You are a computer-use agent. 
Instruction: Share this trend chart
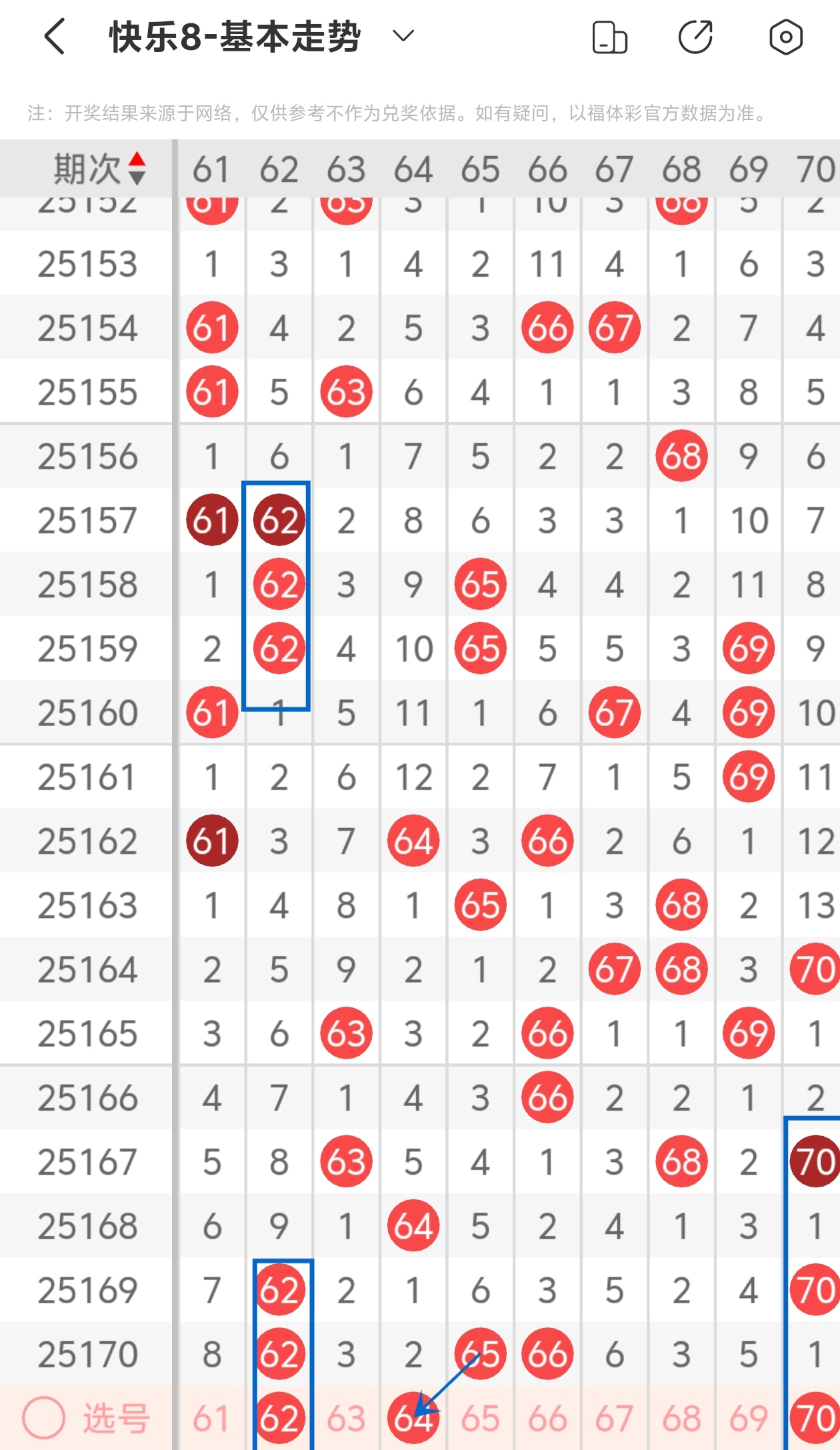coord(695,37)
